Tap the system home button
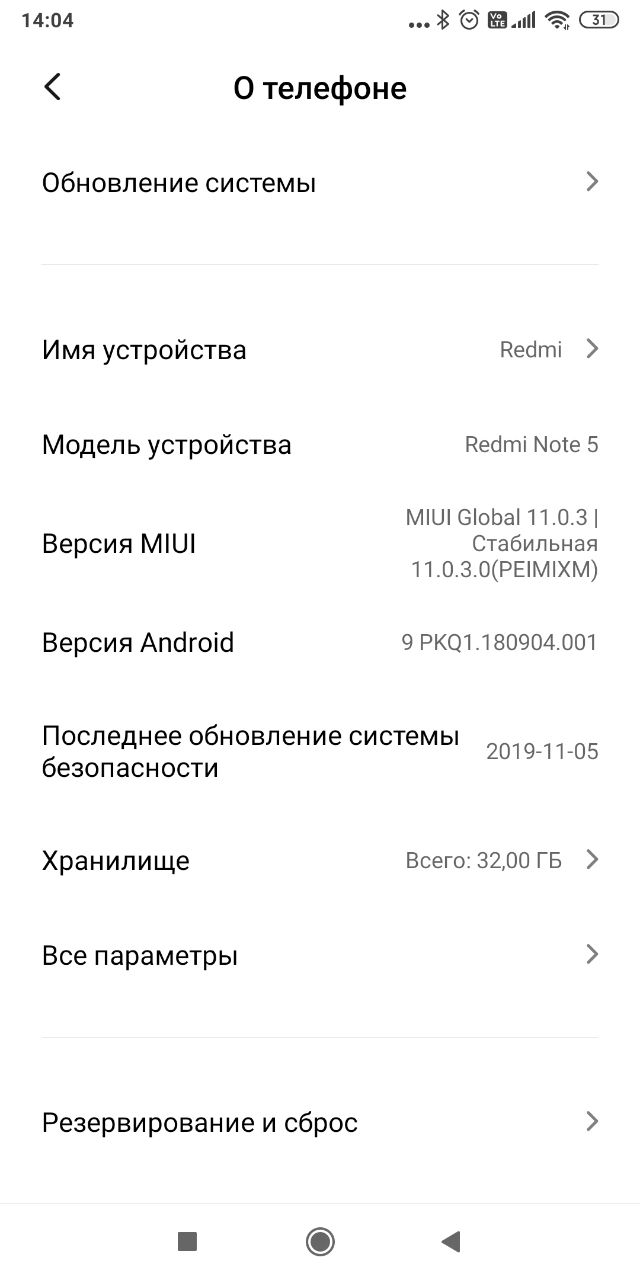Screen dimensions: 640x1280 tap(320, 1242)
